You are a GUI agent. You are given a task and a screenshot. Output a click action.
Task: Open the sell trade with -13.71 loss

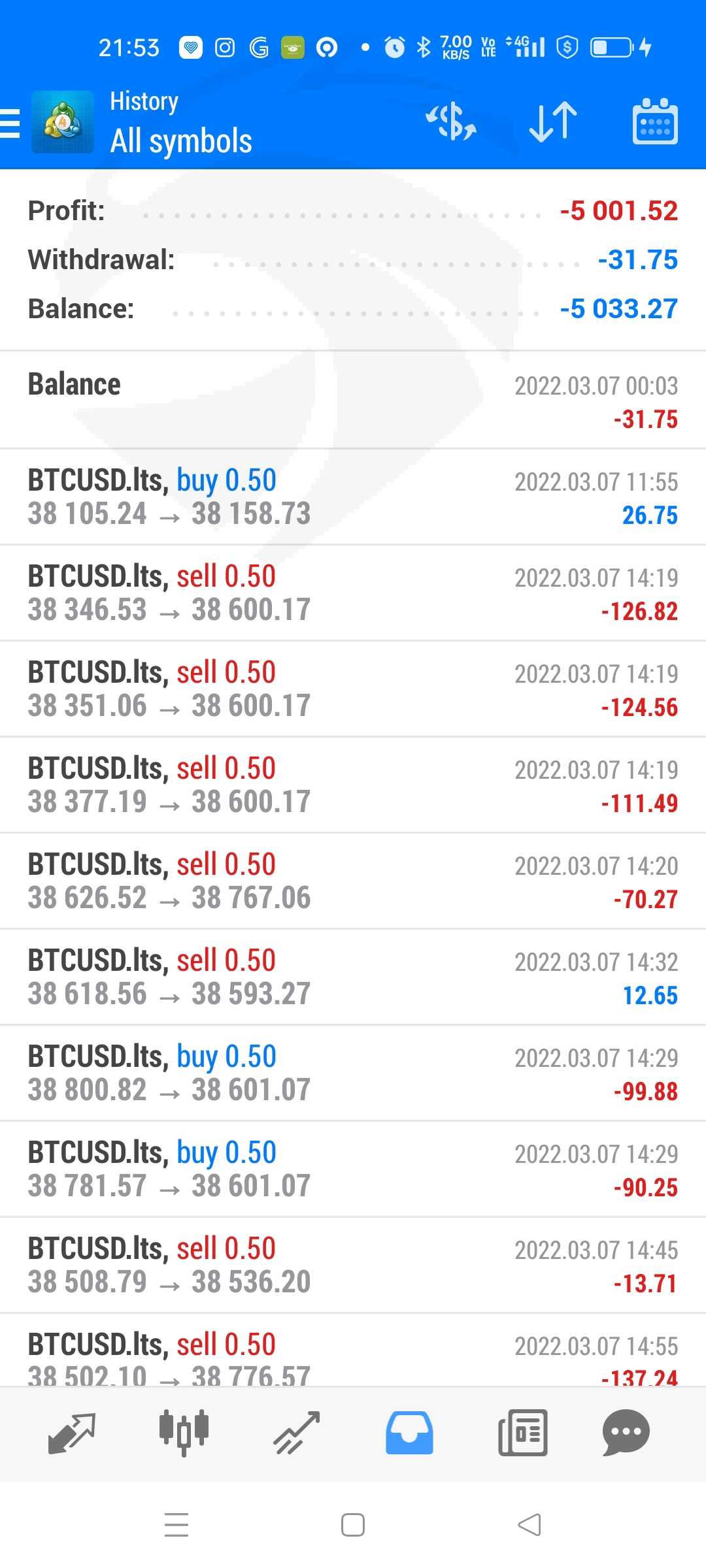(353, 1265)
